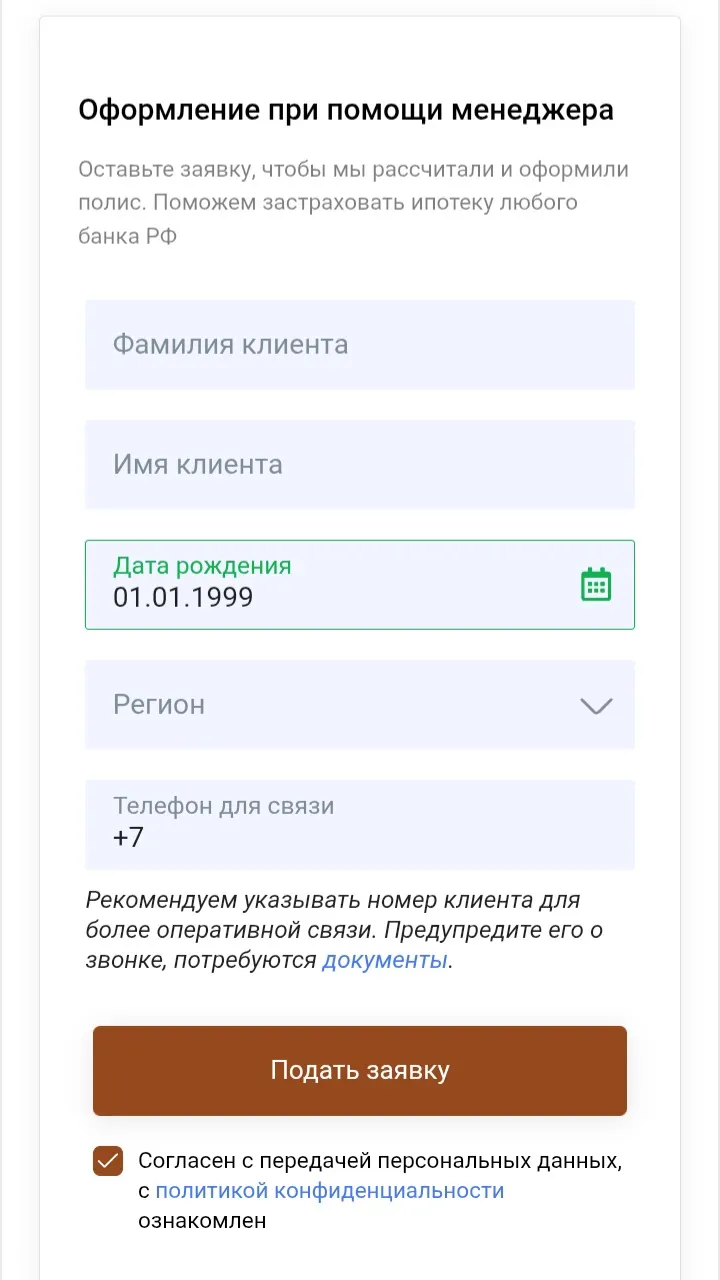720x1280 pixels.
Task: Expand the Регион dropdown
Action: point(360,705)
